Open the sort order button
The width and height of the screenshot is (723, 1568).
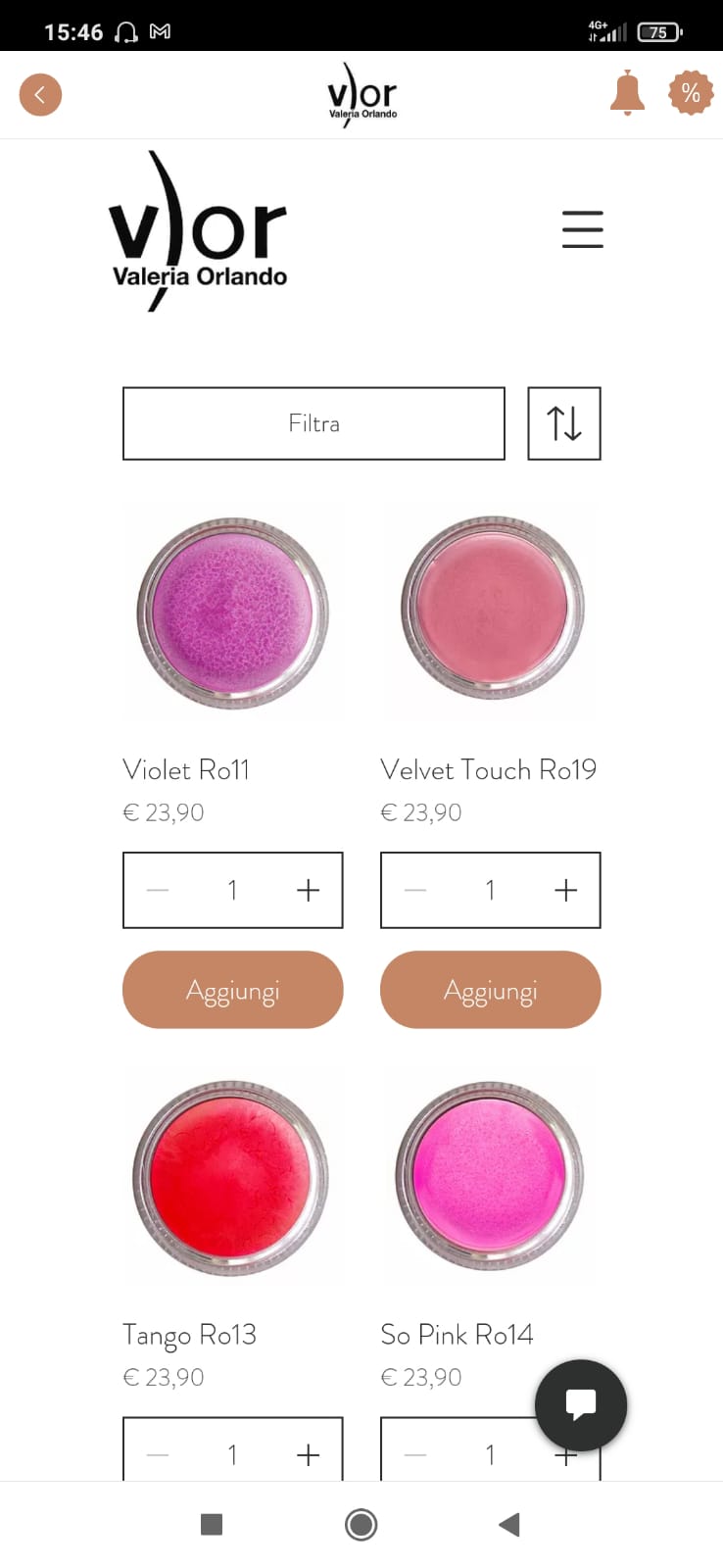[x=564, y=423]
